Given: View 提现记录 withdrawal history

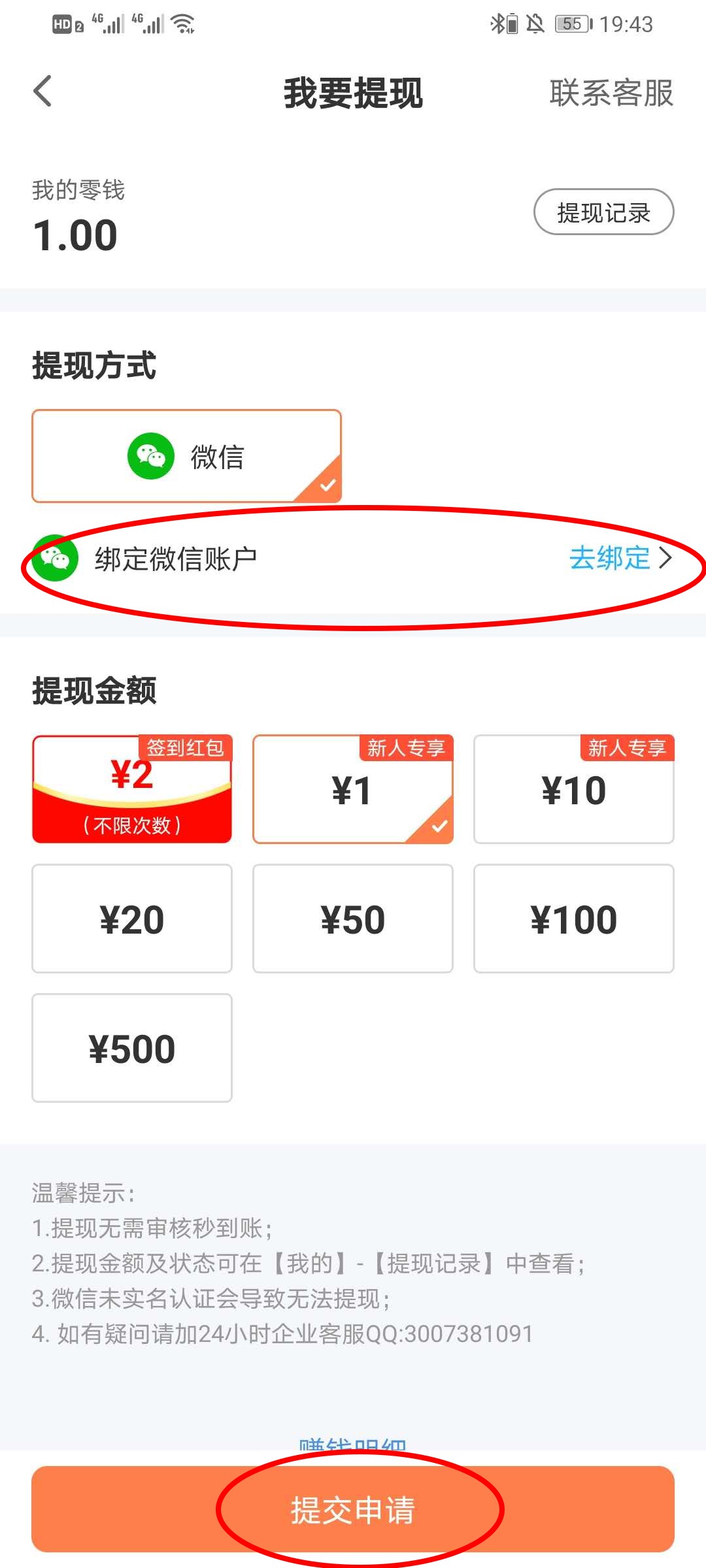Looking at the screenshot, I should [x=603, y=212].
